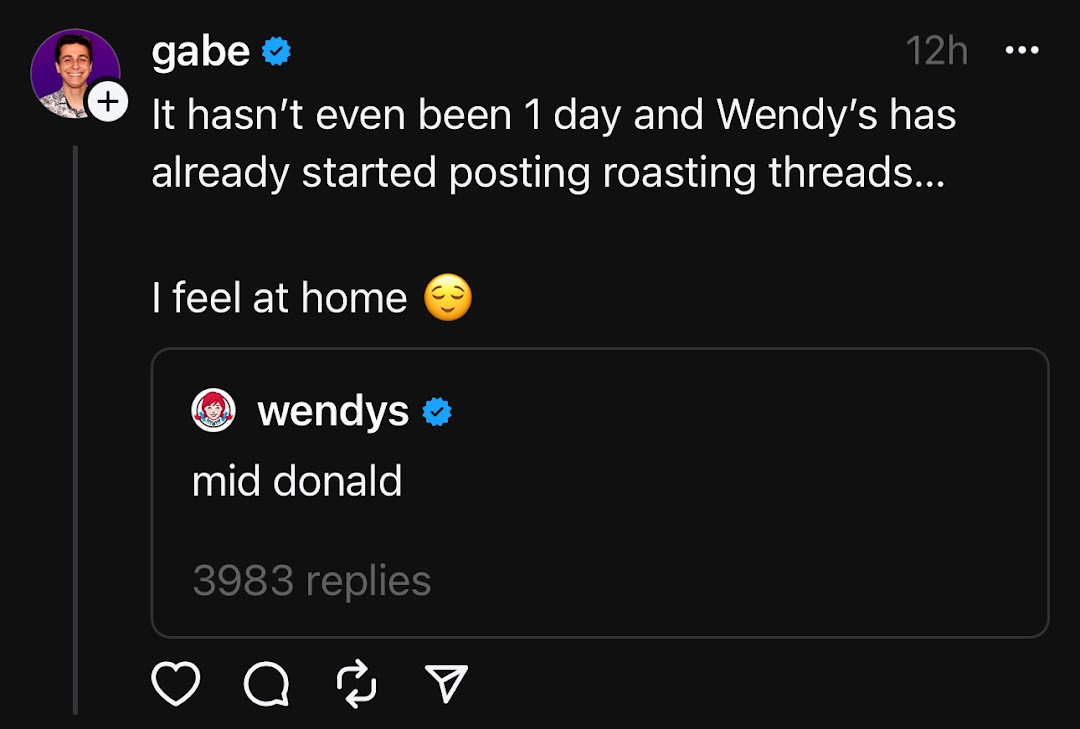Open the wendys profile from its username
The height and width of the screenshot is (729, 1080).
click(x=333, y=411)
